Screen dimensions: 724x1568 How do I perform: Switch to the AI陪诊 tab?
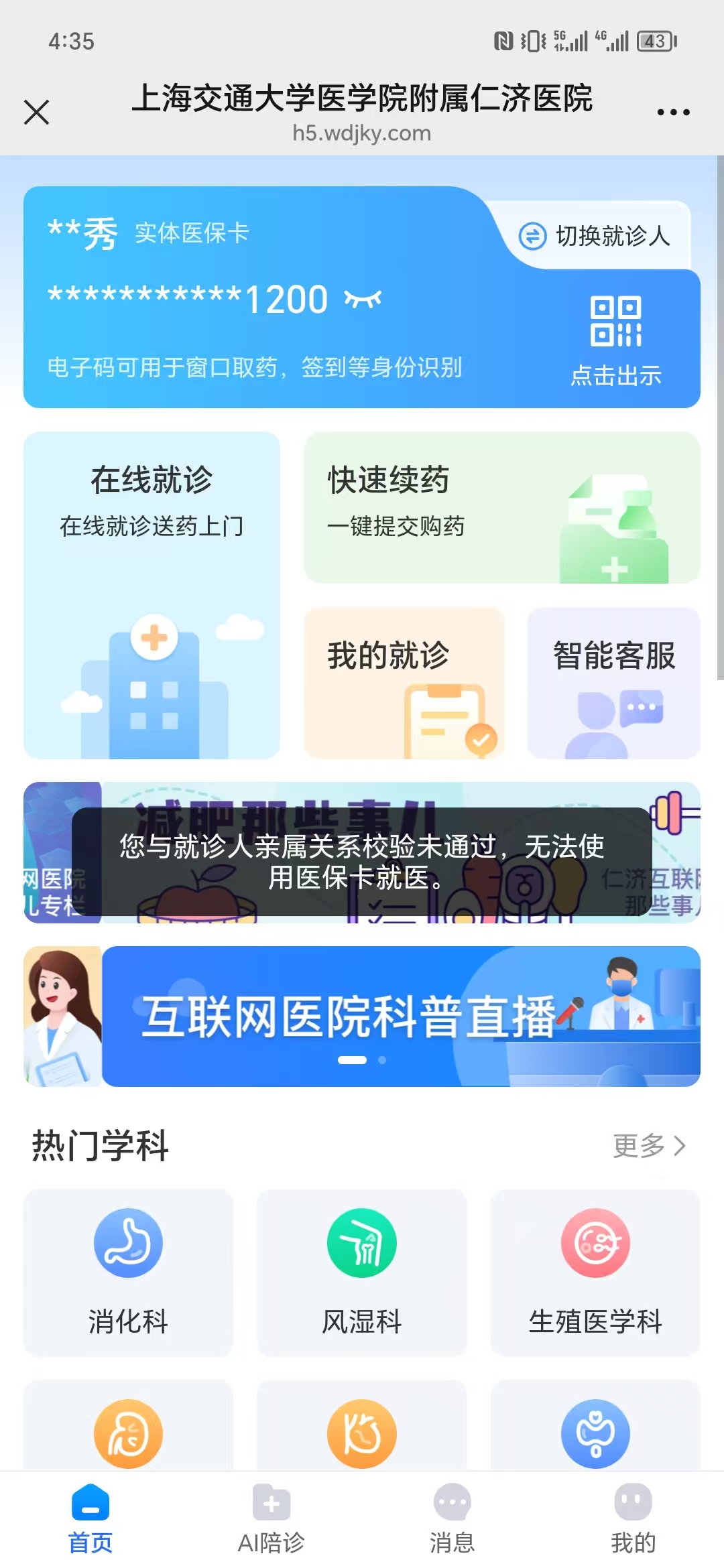coord(271,1518)
